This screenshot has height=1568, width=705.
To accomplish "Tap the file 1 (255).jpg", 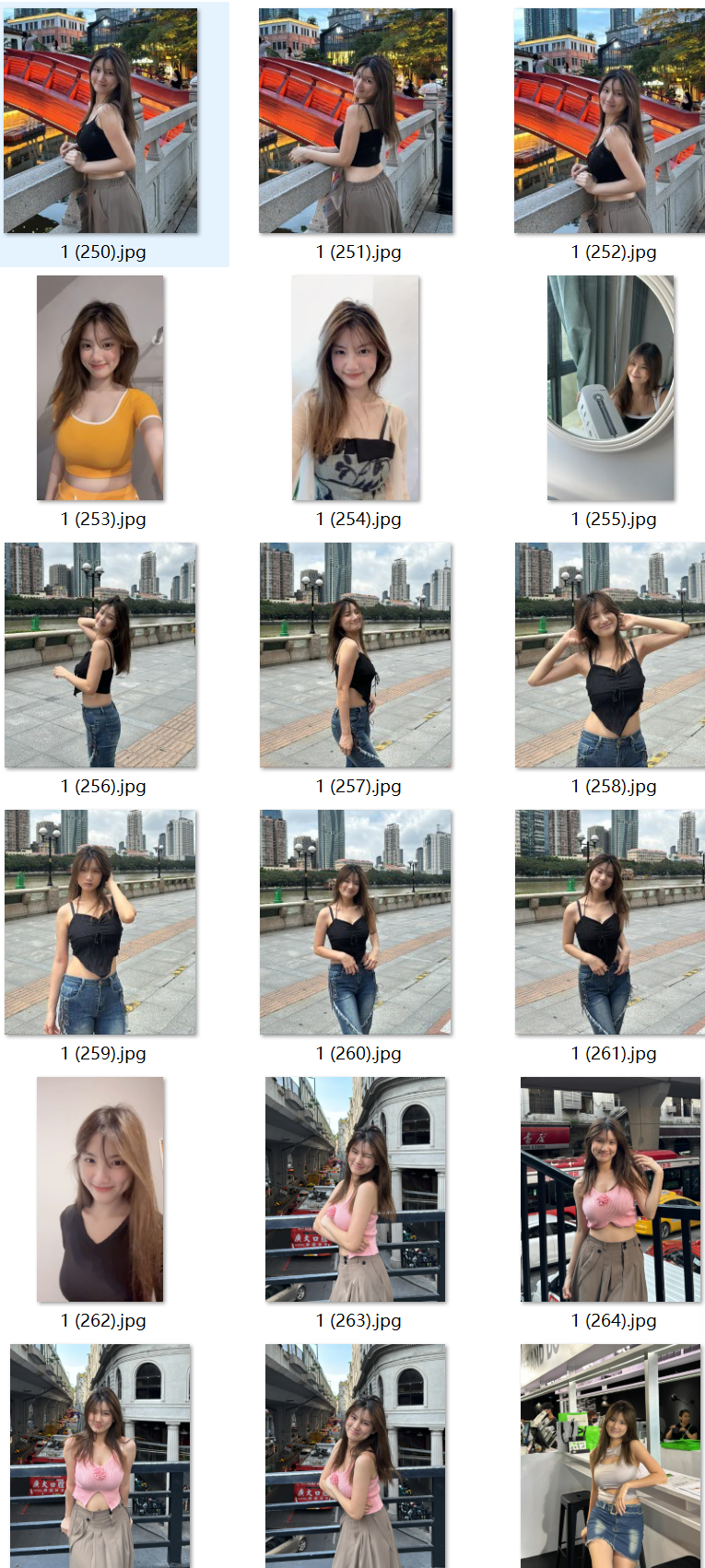I will (610, 388).
